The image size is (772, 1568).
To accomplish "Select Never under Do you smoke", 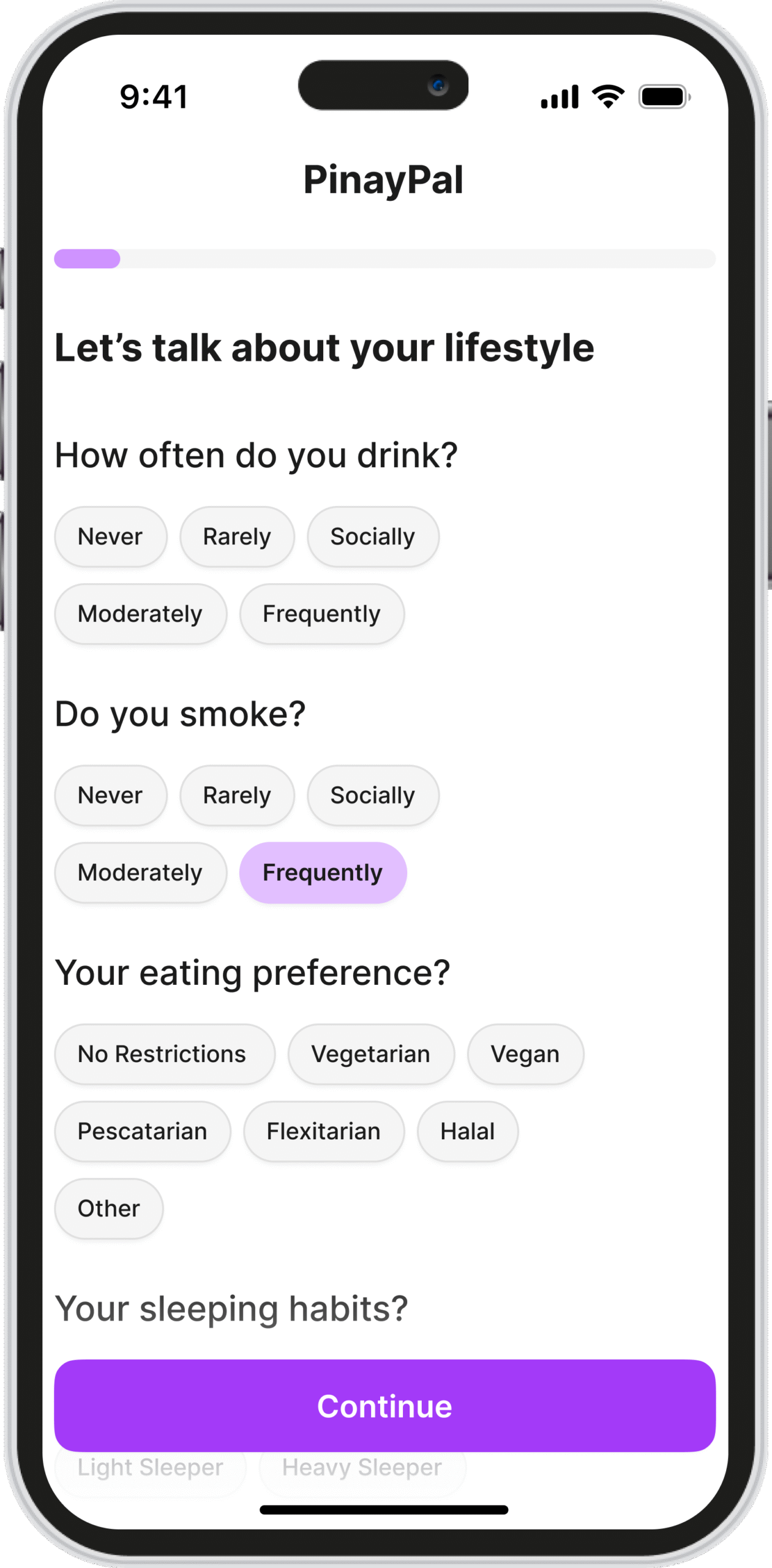I will coord(110,795).
